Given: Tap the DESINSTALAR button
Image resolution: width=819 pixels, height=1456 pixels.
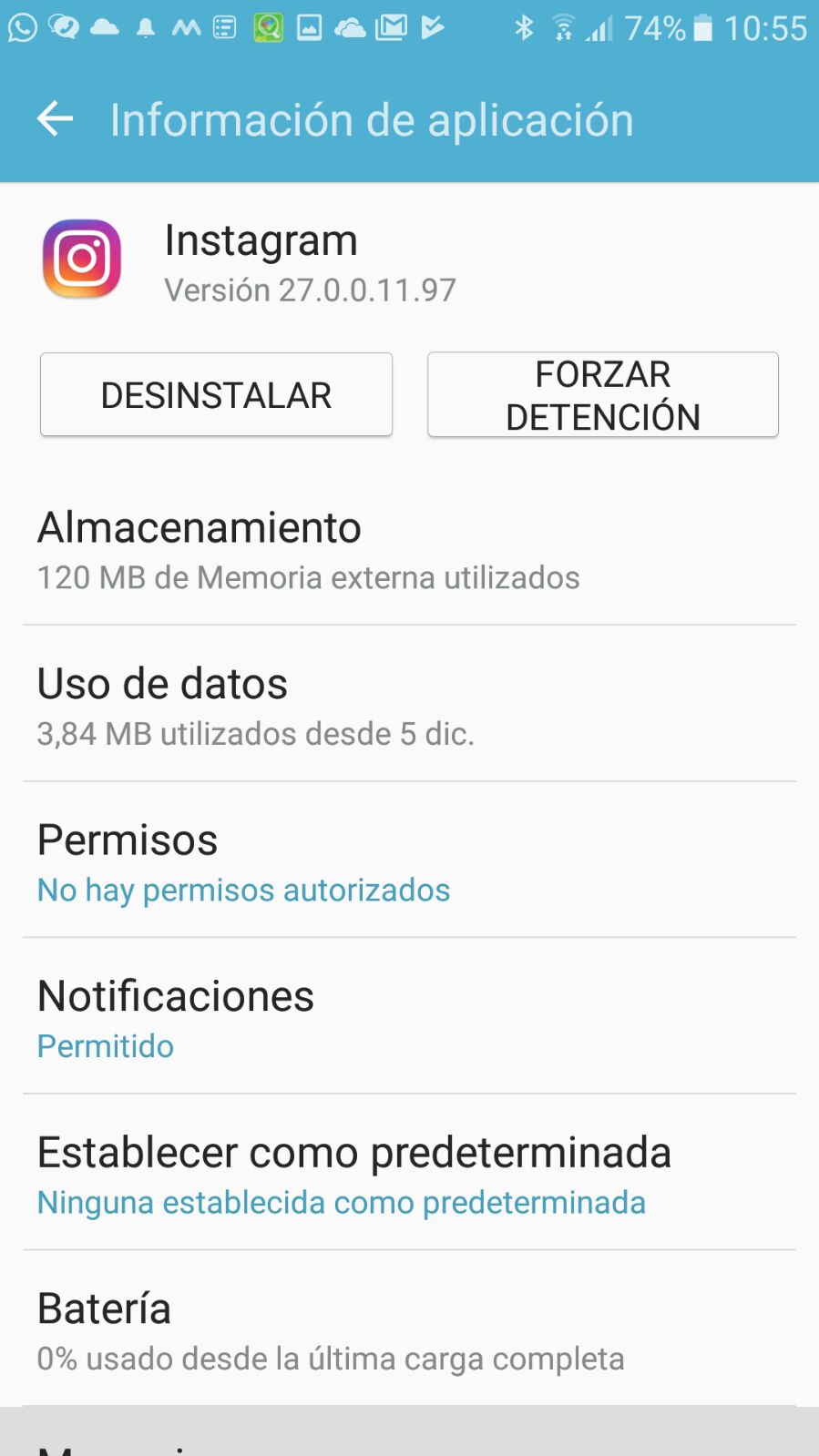Looking at the screenshot, I should [216, 395].
